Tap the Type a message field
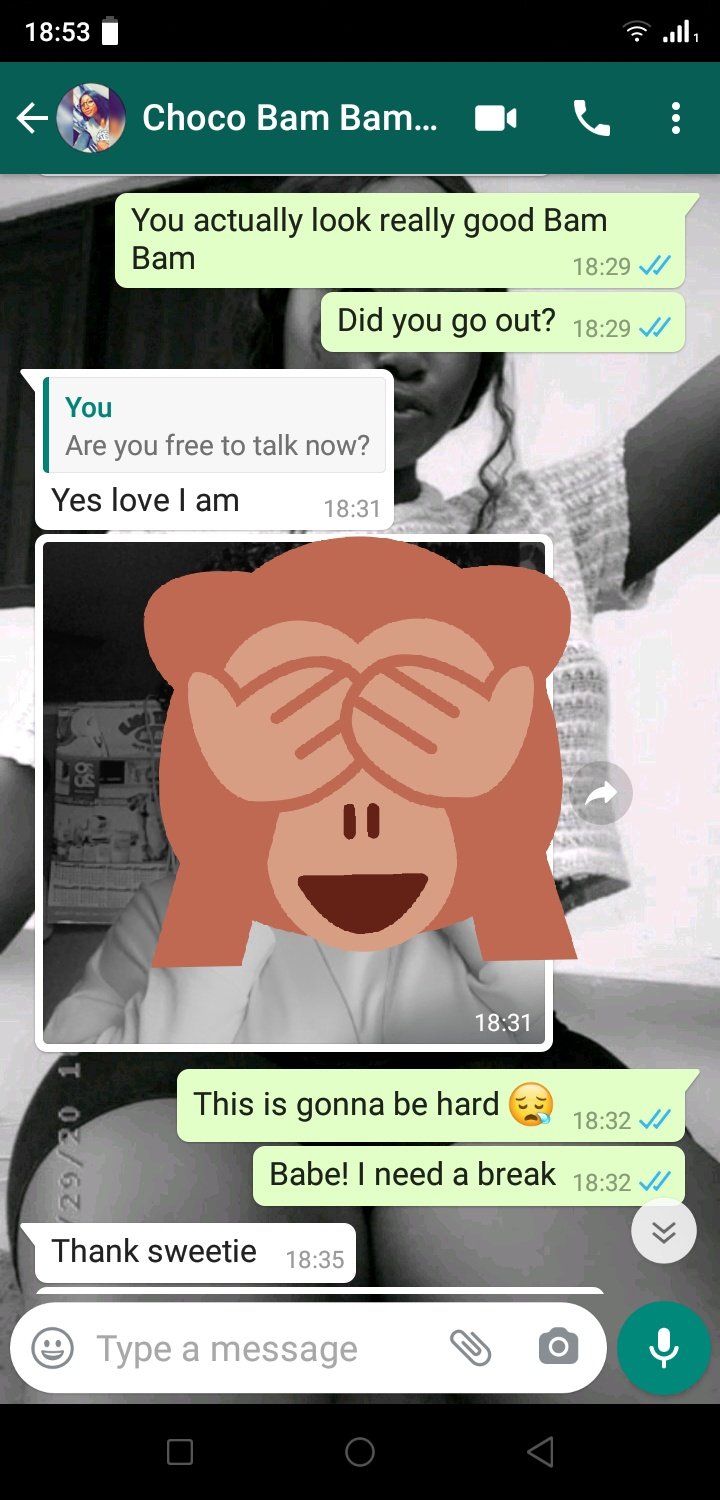The height and width of the screenshot is (1500, 720). tap(262, 1349)
